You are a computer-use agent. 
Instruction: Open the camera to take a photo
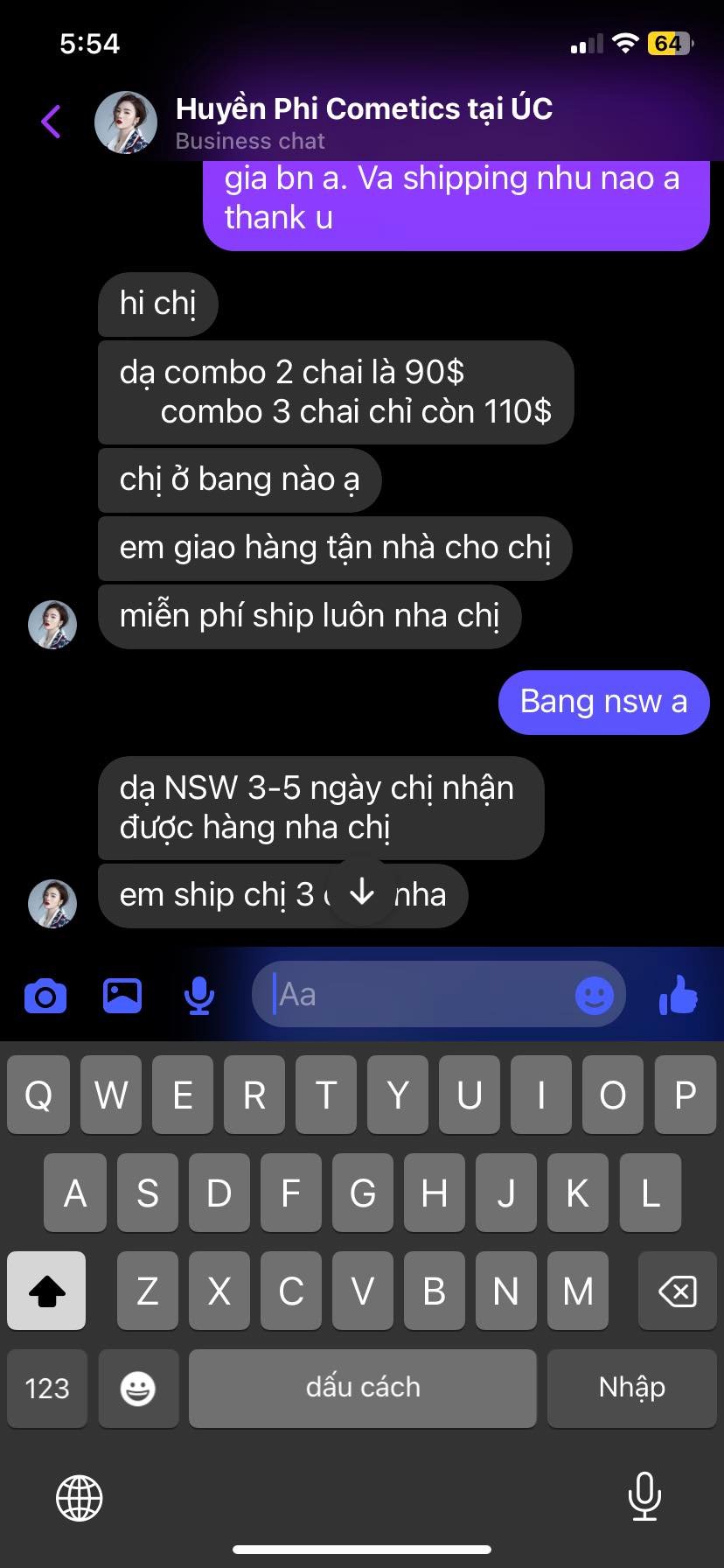click(45, 996)
